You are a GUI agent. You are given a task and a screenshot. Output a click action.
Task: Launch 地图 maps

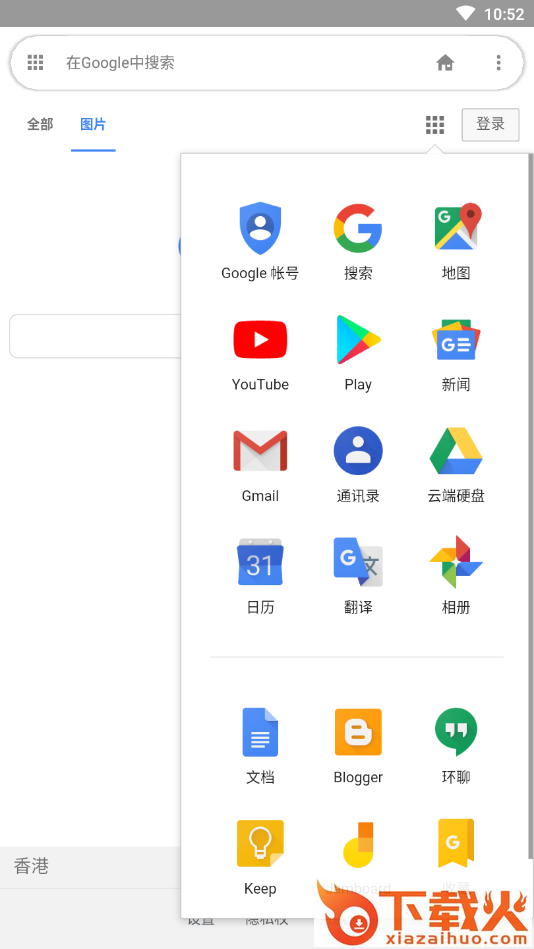point(456,240)
